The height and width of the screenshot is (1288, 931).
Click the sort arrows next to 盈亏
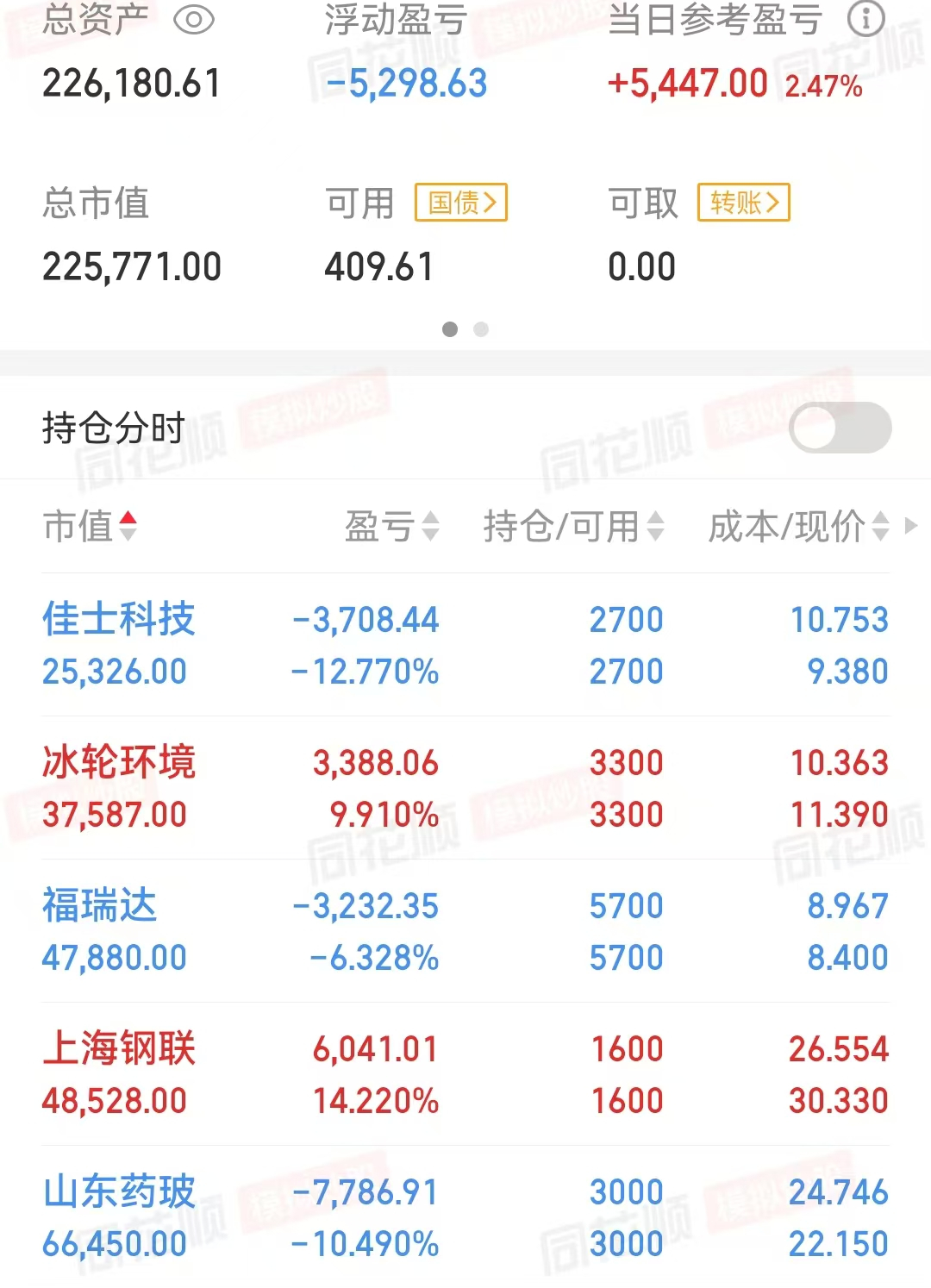point(429,528)
